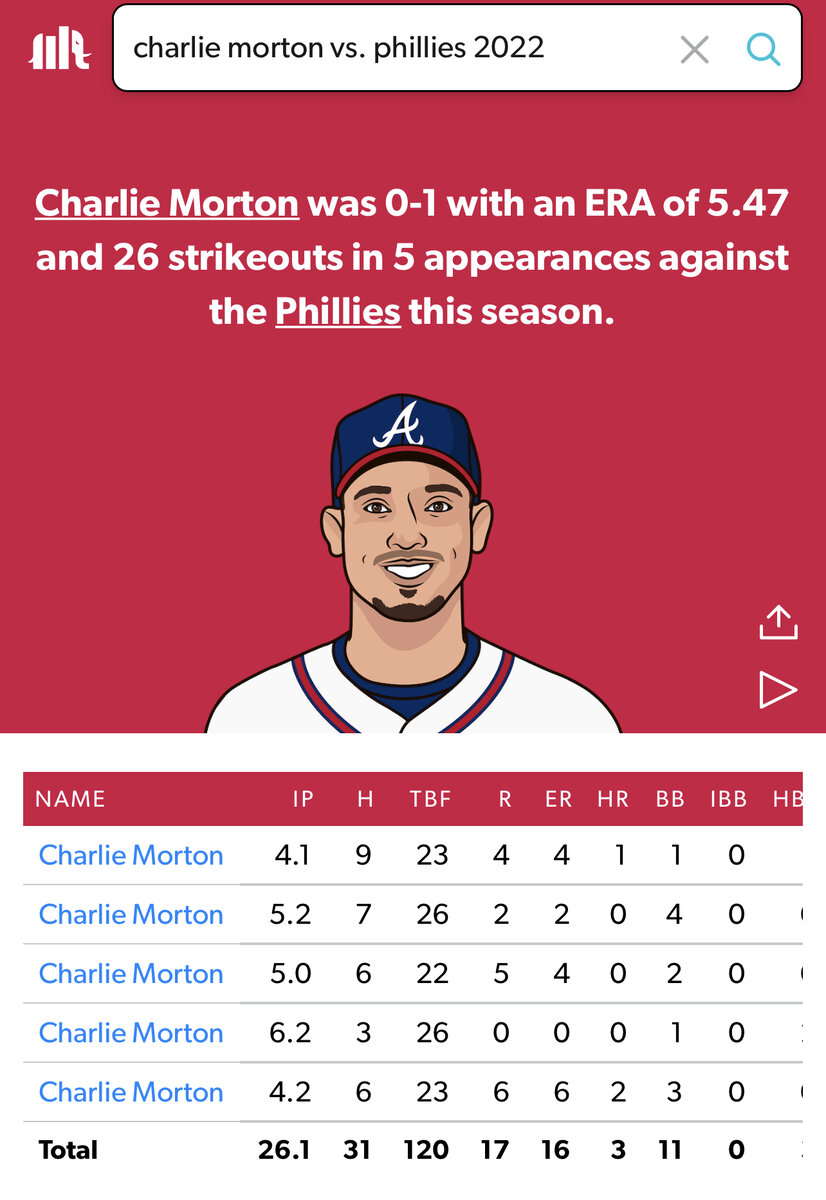Clear the search query
Viewport: 826px width, 1200px height.
(694, 49)
